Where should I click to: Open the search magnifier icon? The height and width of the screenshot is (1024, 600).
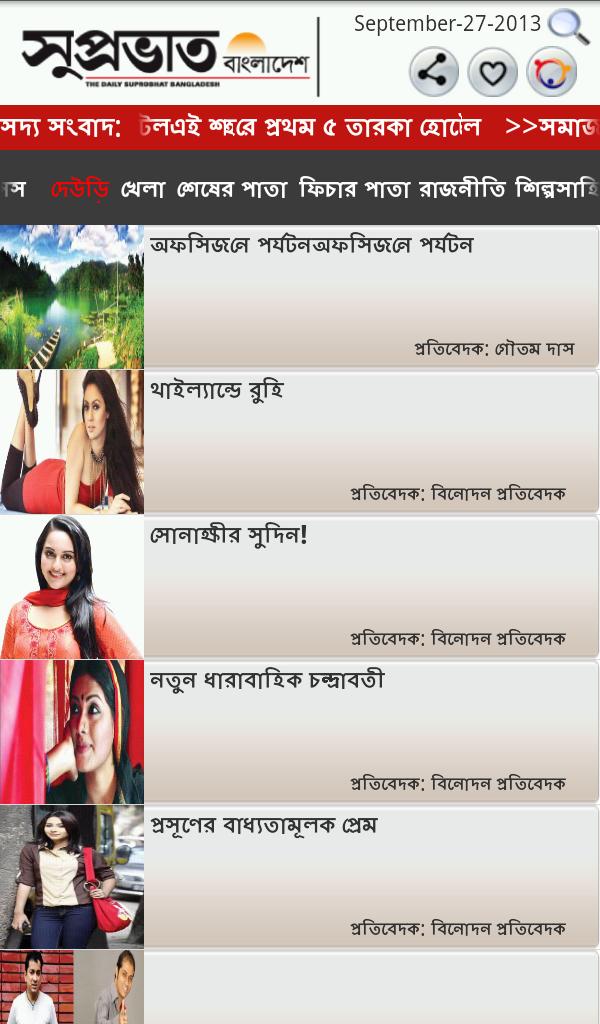click(569, 26)
